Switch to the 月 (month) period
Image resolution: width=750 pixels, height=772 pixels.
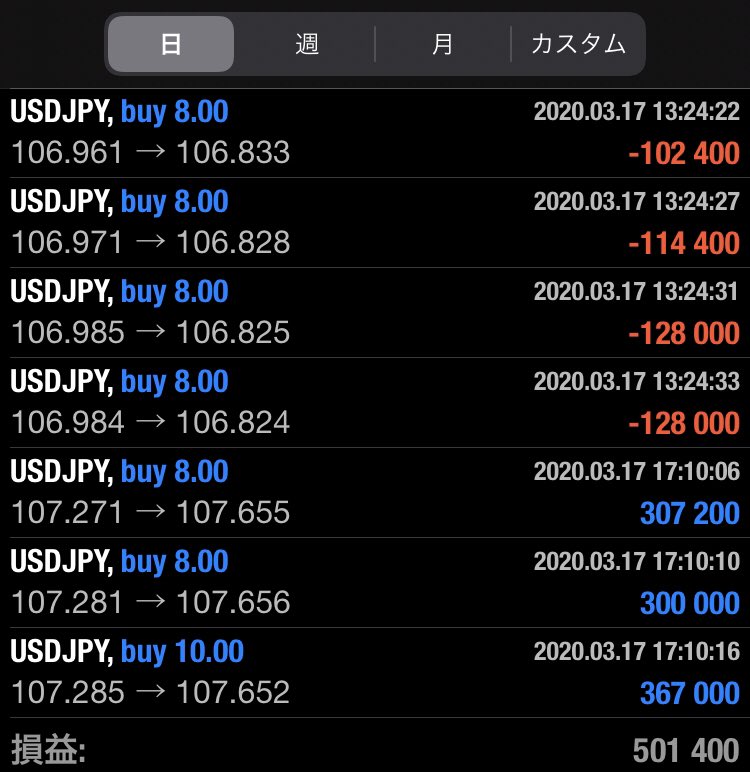[x=443, y=44]
